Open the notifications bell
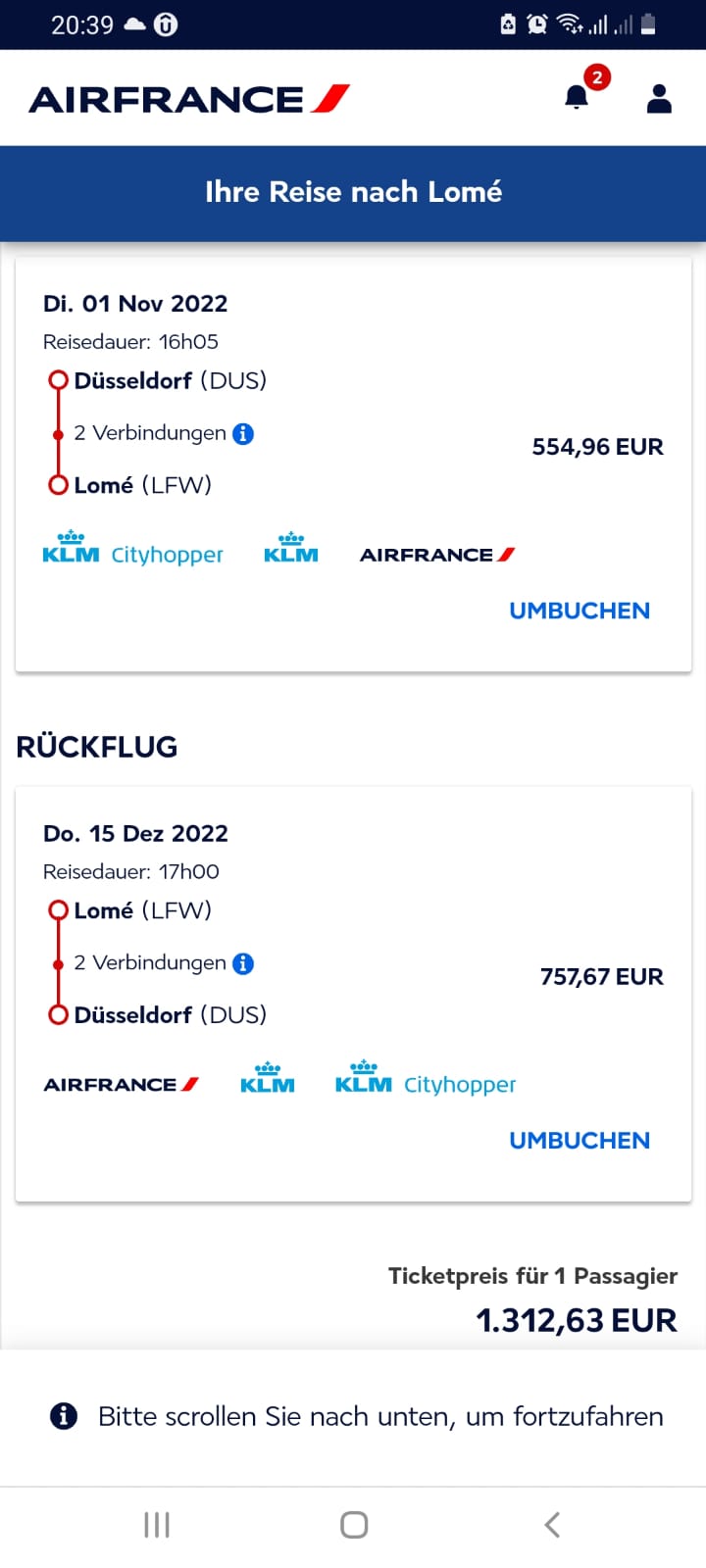 point(578,97)
